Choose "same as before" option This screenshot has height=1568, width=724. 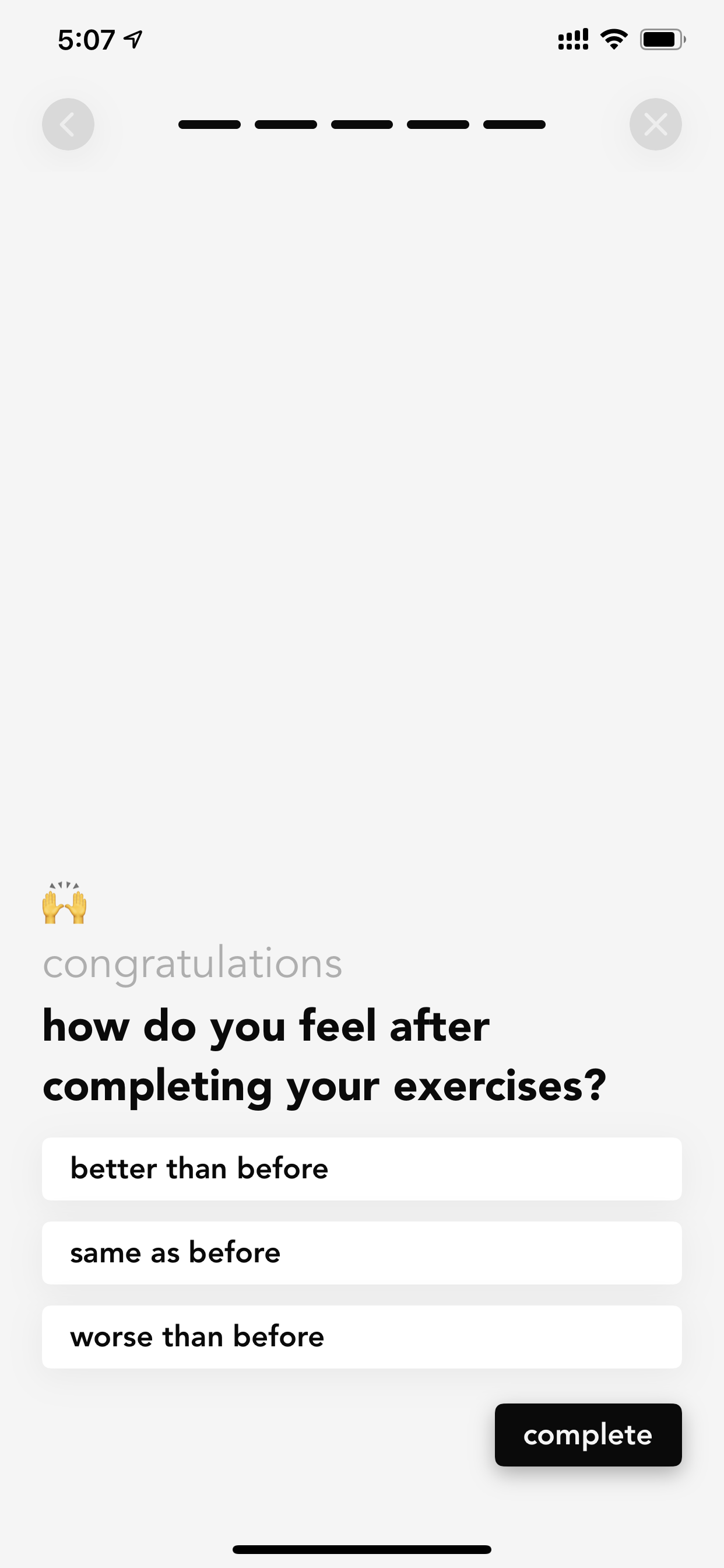click(x=361, y=1252)
